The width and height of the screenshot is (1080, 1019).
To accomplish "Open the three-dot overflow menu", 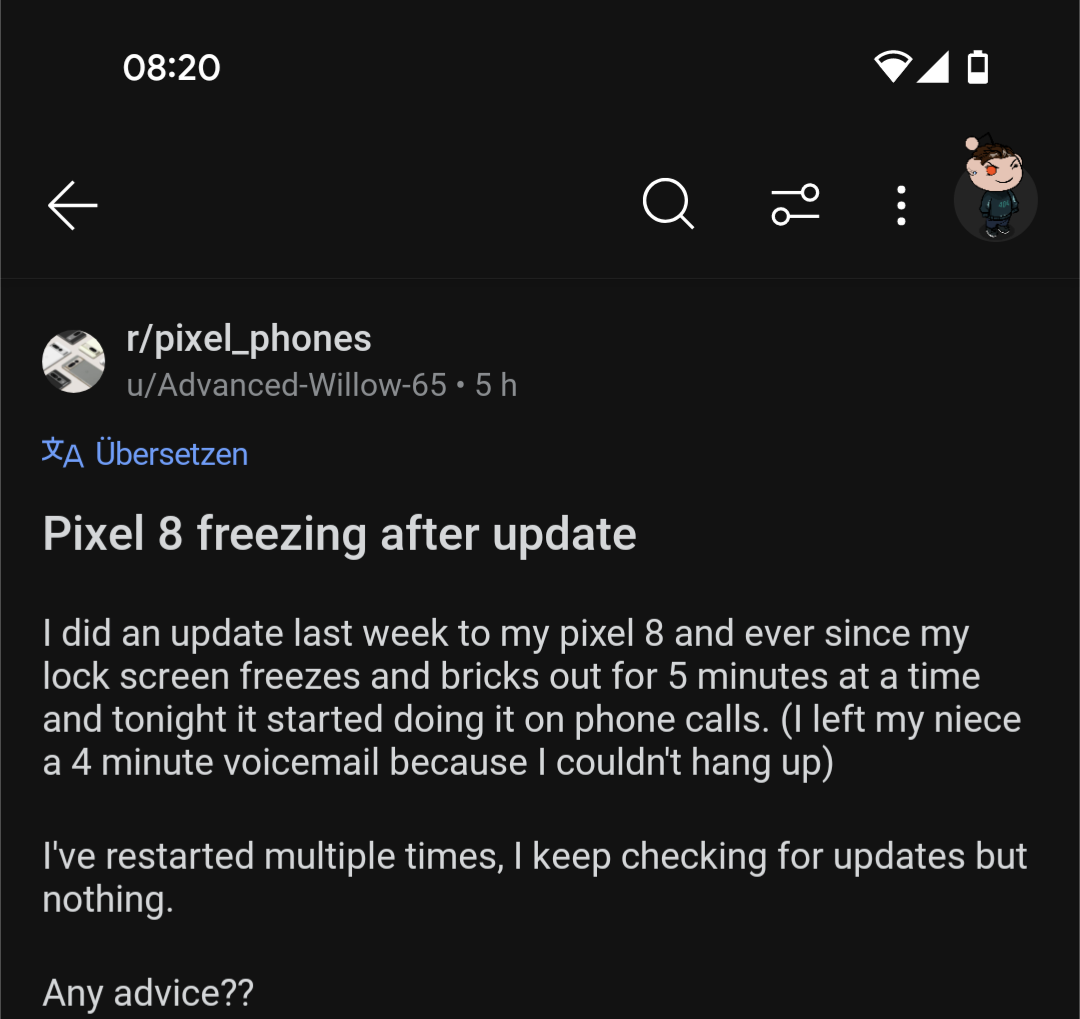I will [x=901, y=205].
